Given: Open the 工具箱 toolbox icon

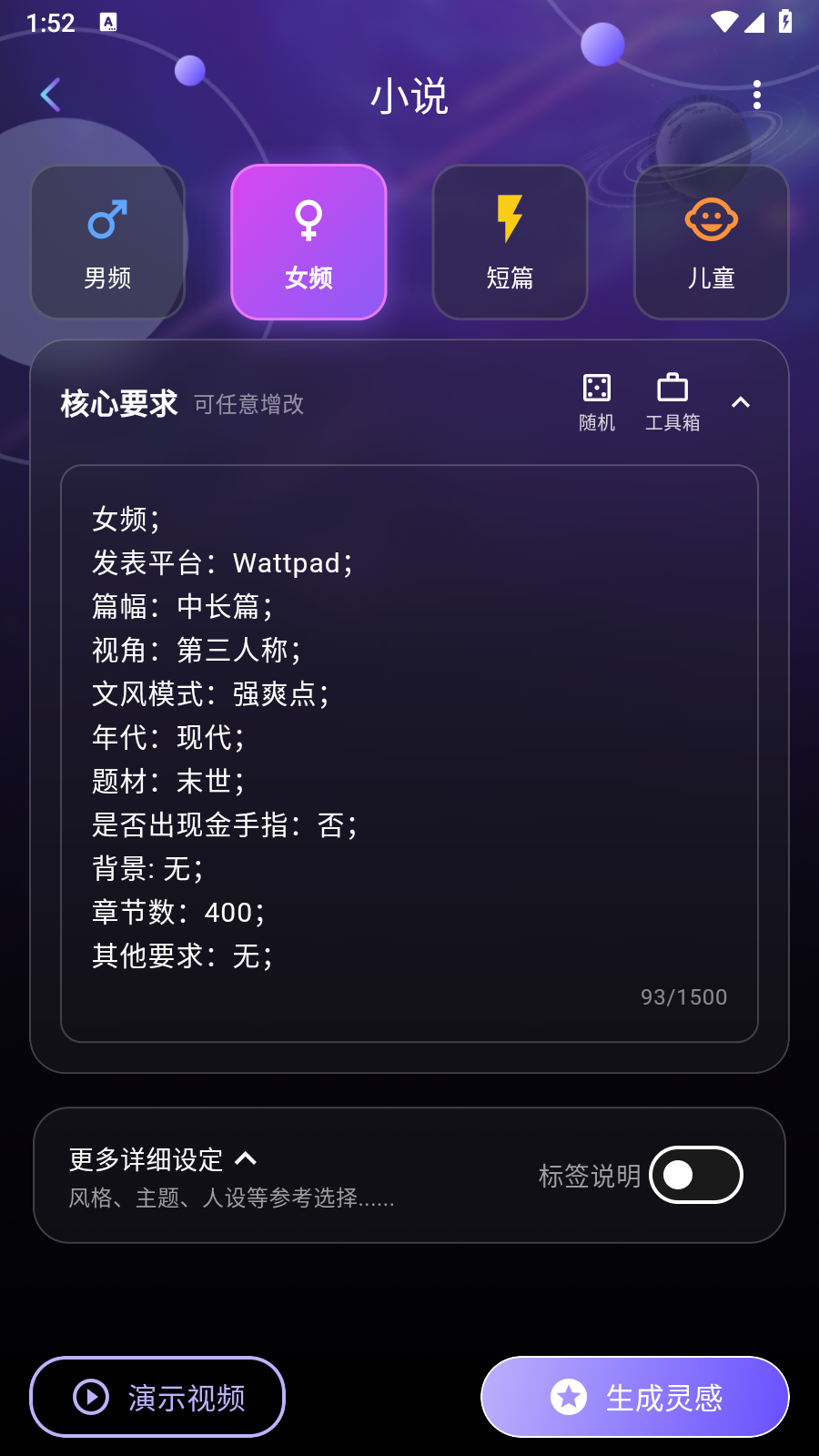Looking at the screenshot, I should pos(672,389).
